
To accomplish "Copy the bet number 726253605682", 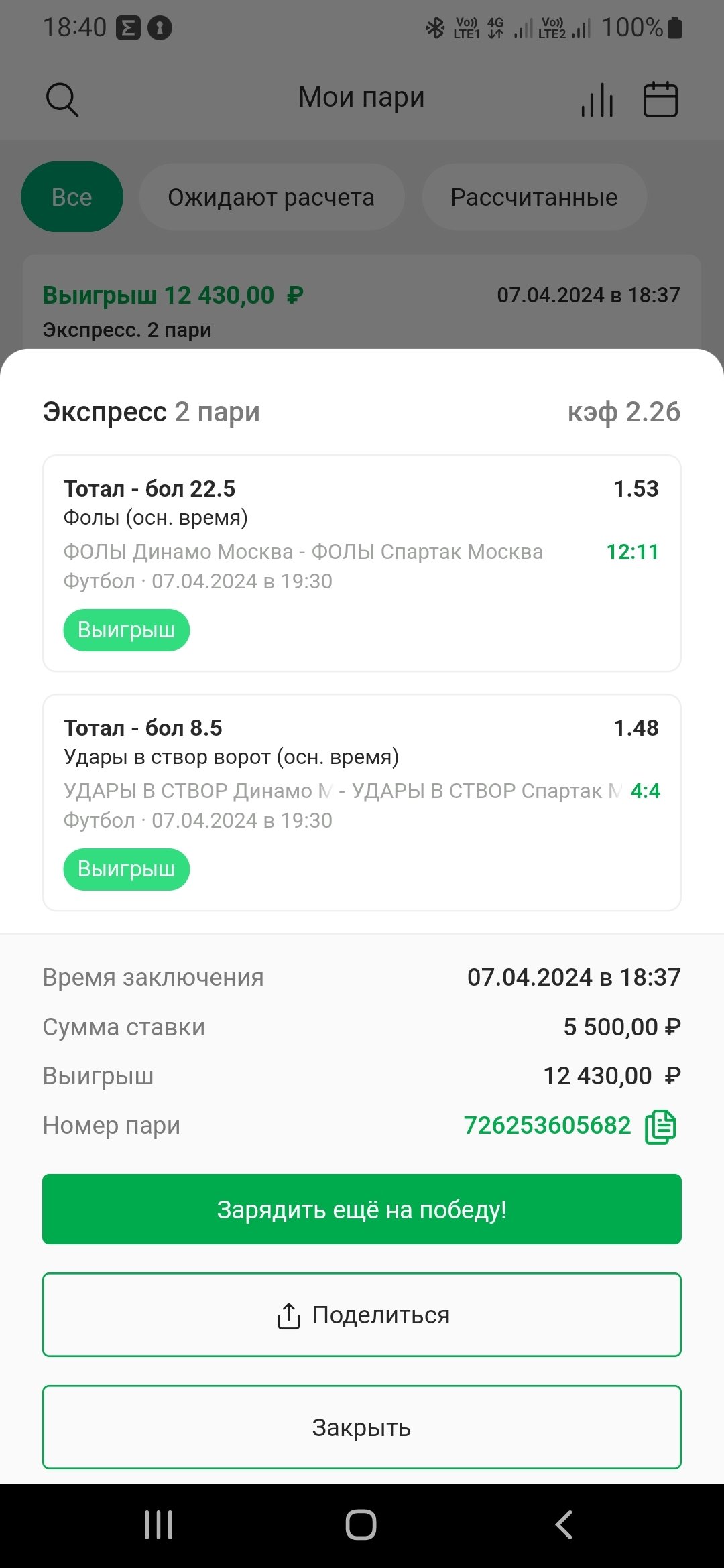I will (660, 1126).
